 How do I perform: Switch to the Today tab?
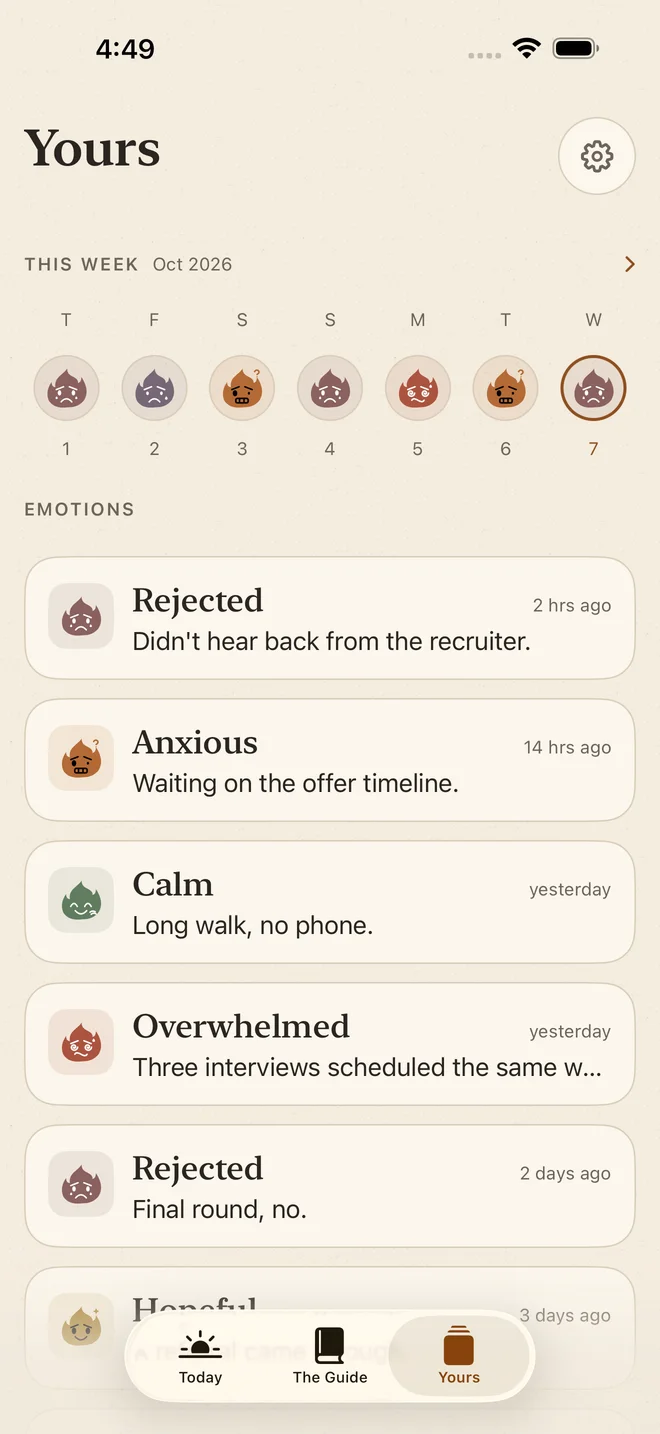pos(200,1357)
